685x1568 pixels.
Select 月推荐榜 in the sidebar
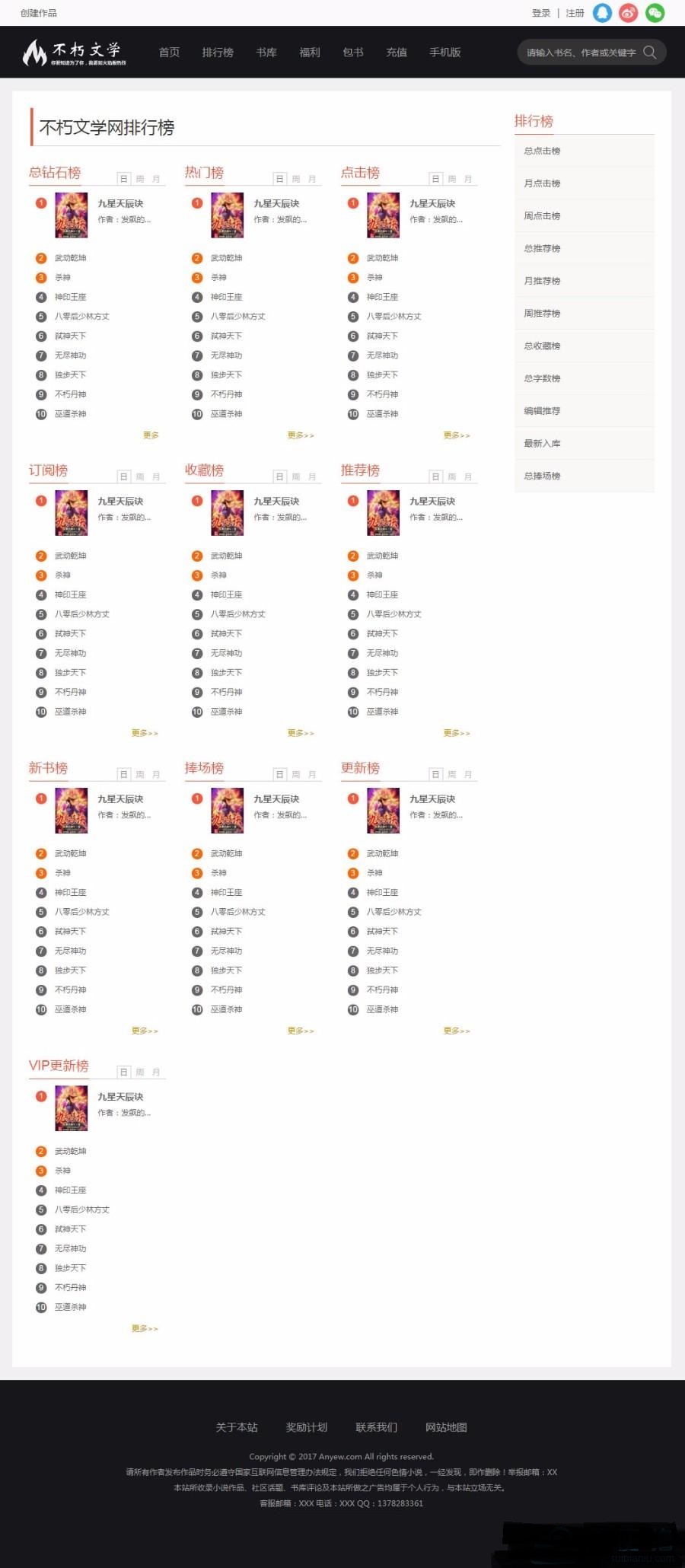[x=585, y=281]
